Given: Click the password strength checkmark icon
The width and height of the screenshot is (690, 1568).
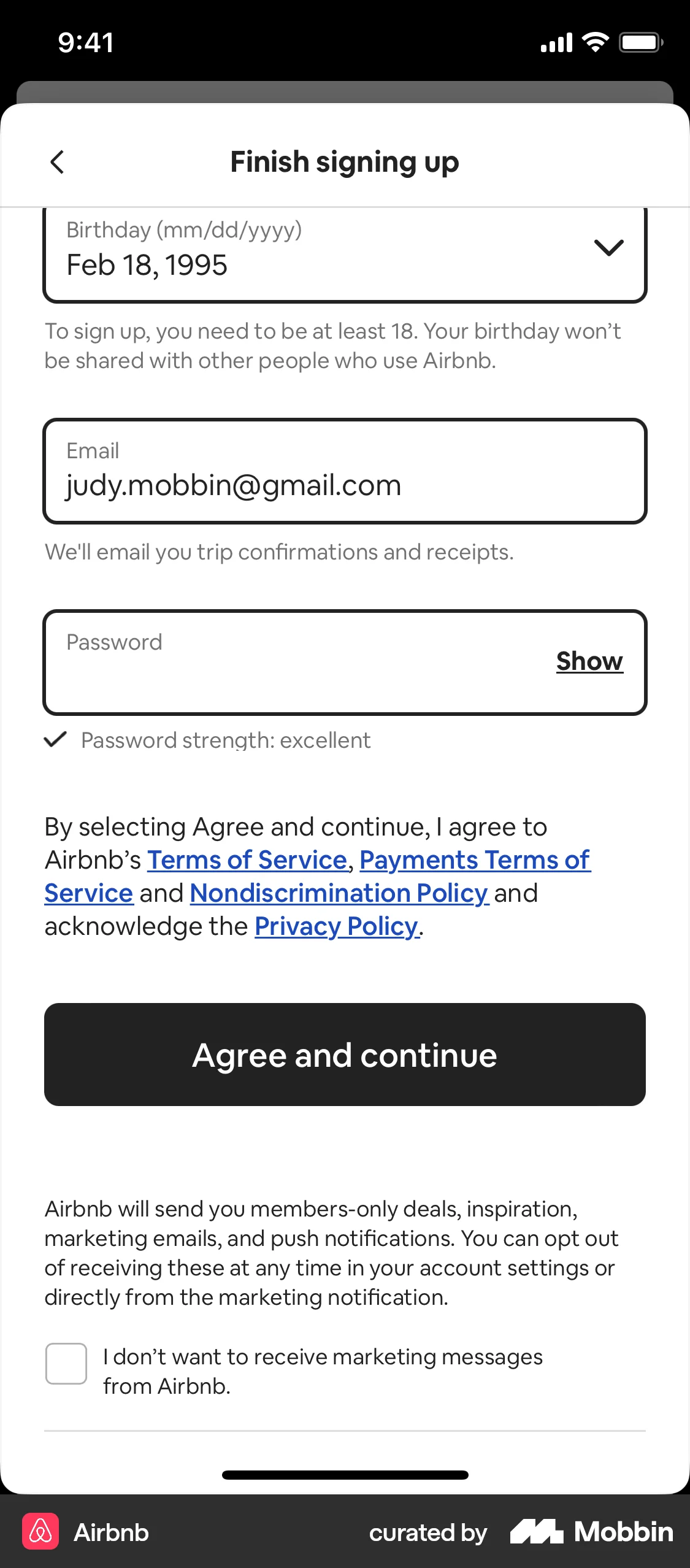Looking at the screenshot, I should pos(55,740).
